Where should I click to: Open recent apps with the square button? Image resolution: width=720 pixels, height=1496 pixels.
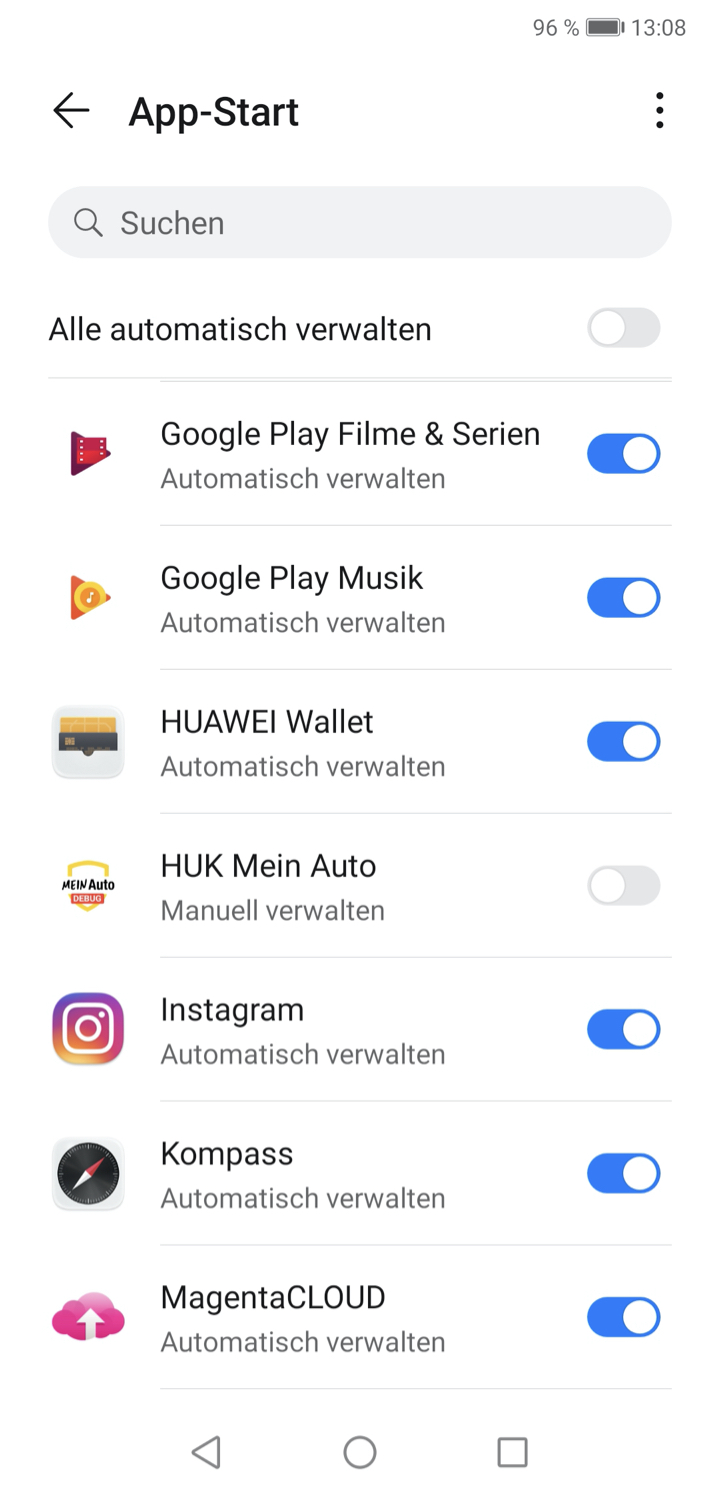(512, 1452)
